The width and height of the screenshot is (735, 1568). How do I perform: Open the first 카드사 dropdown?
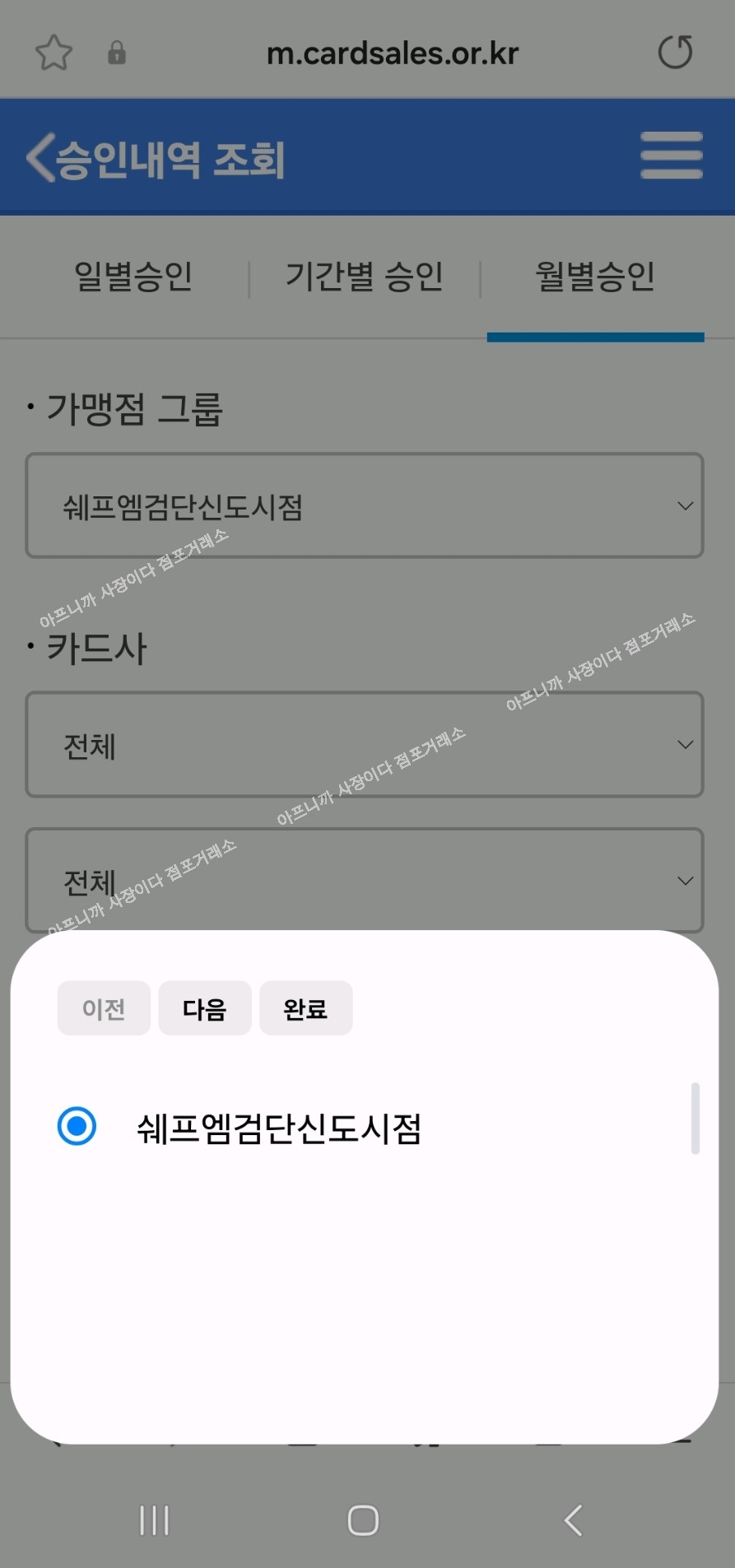point(364,744)
